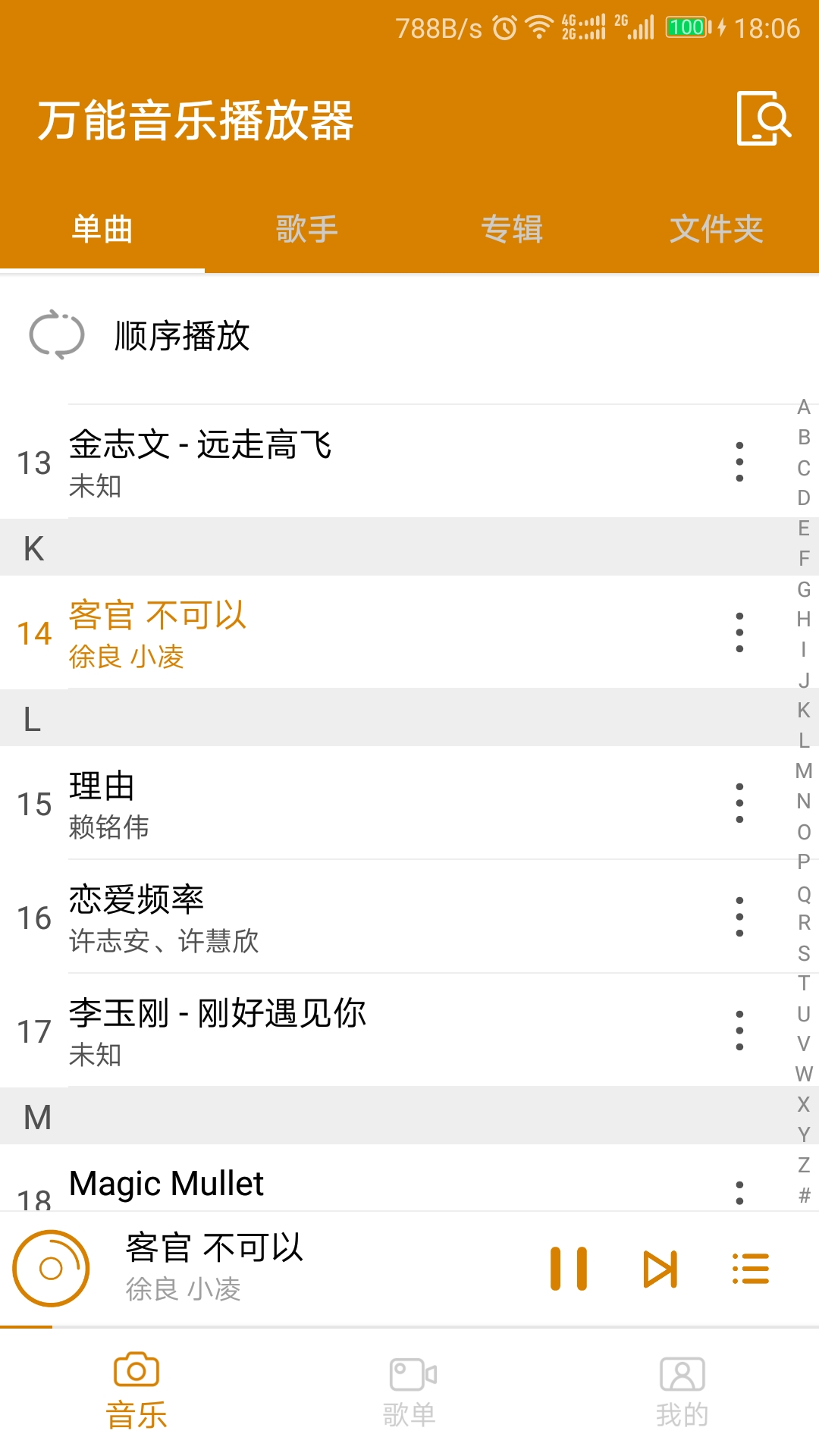Open the 文件夹 tab
The image size is (819, 1456).
pyautogui.click(x=716, y=229)
